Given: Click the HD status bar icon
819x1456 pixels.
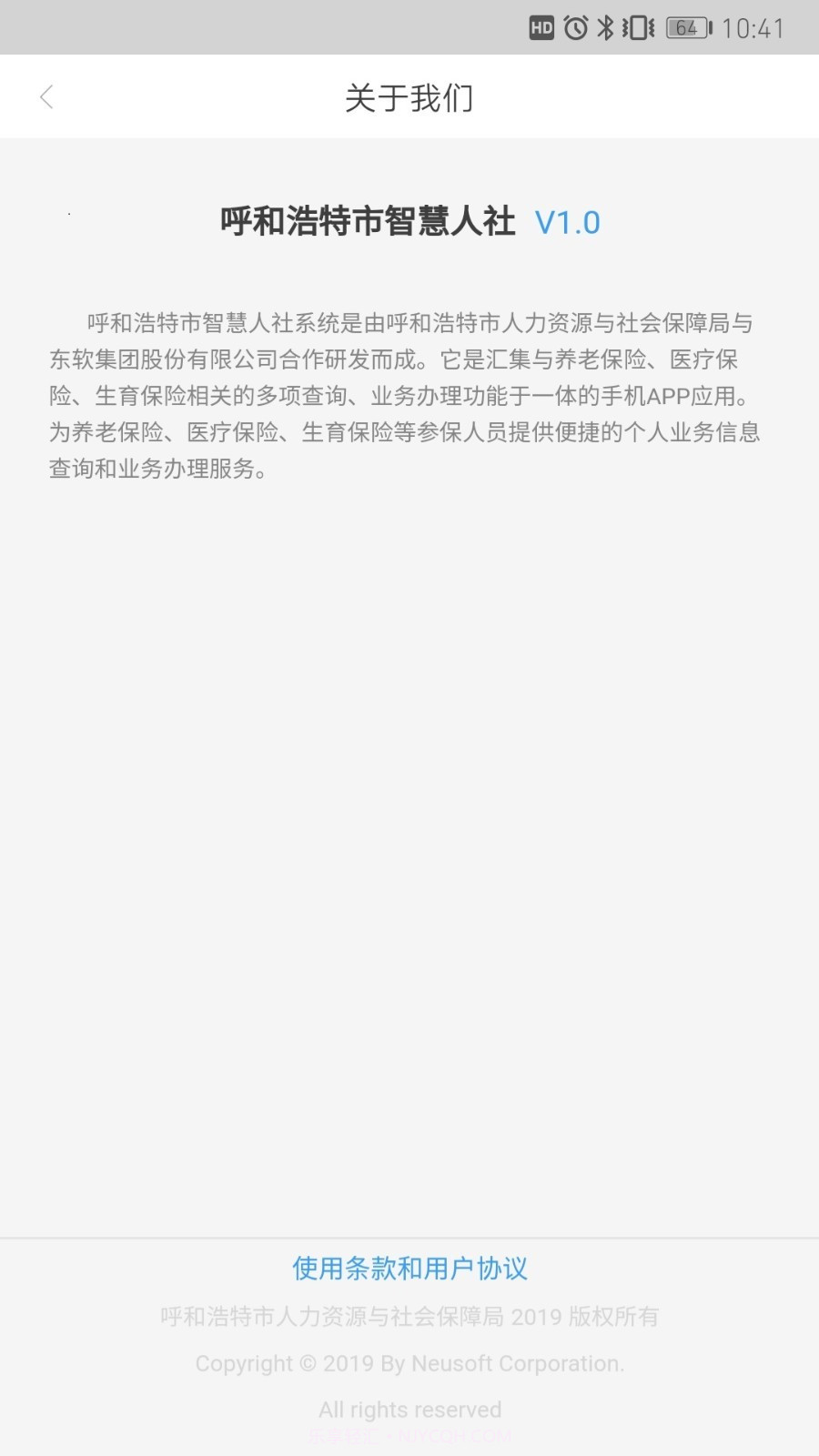Looking at the screenshot, I should (x=542, y=27).
